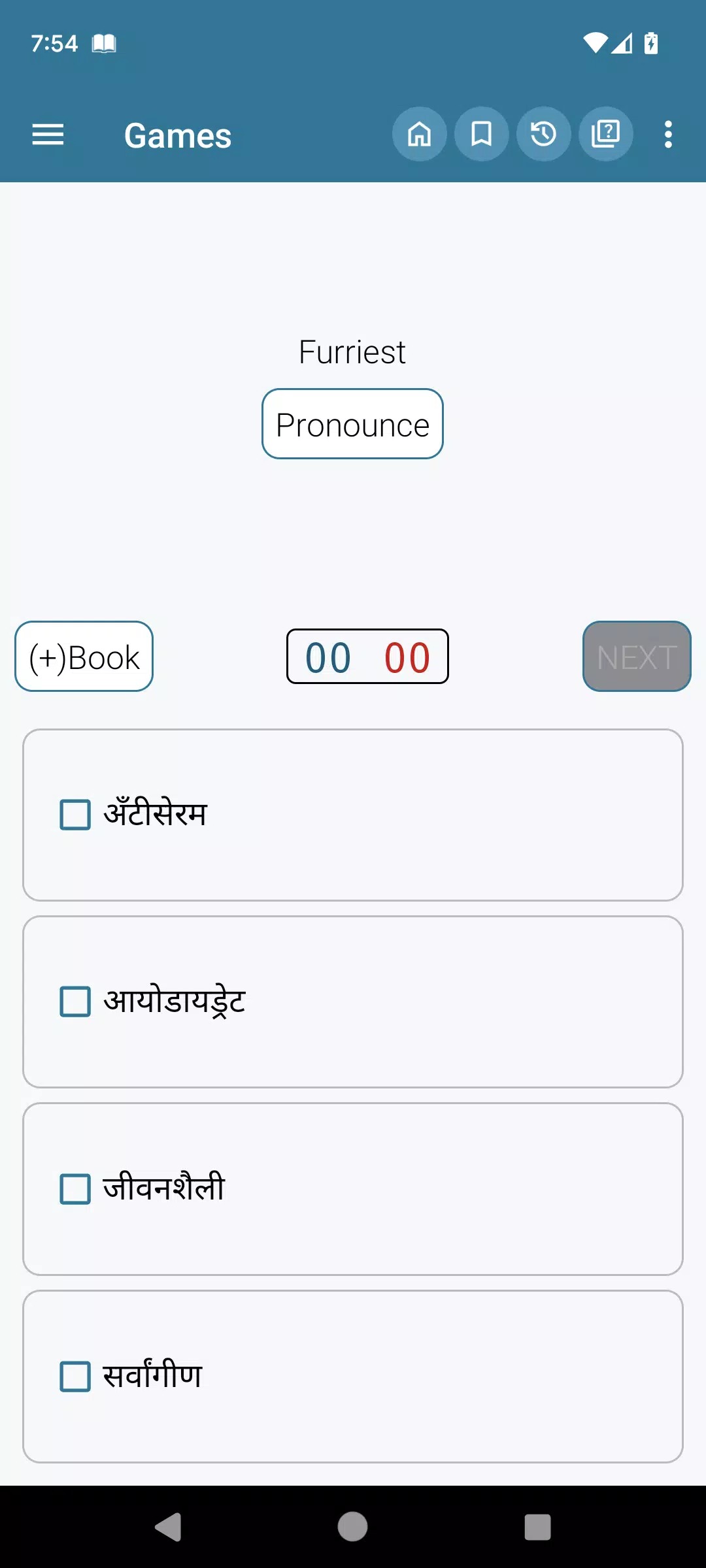Viewport: 706px width, 1568px height.
Task: Open the quiz cards icon
Action: (606, 135)
